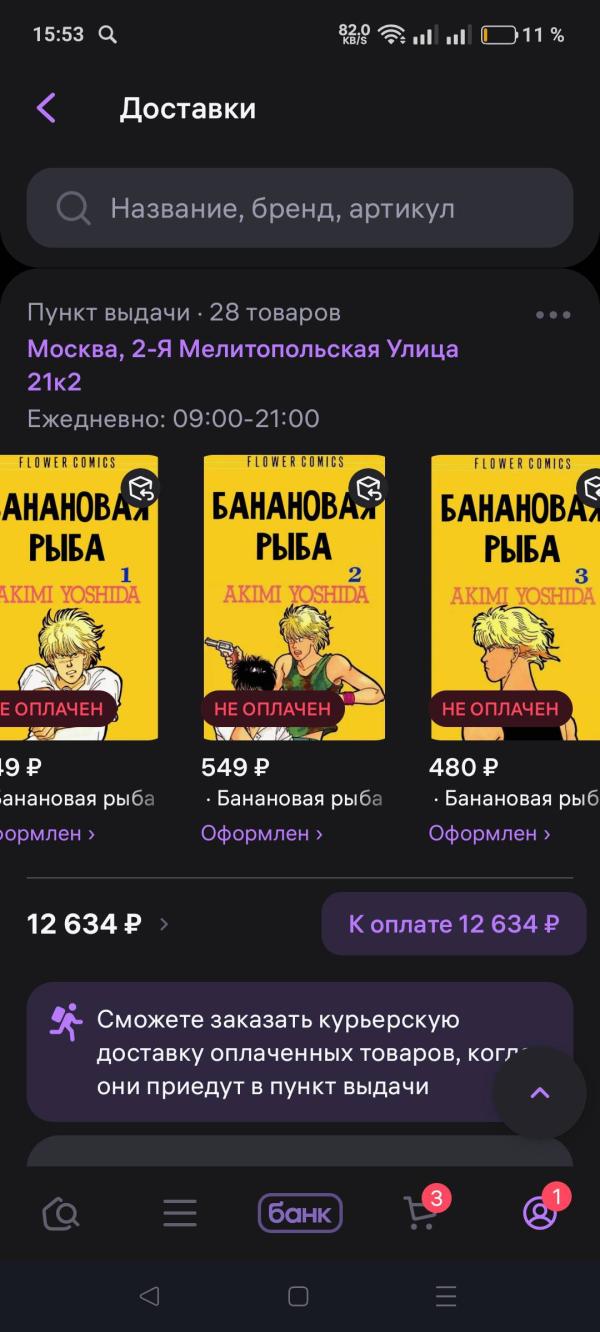Open the Банановая рыба volume 3 product card
This screenshot has height=1332, width=600.
point(515,598)
